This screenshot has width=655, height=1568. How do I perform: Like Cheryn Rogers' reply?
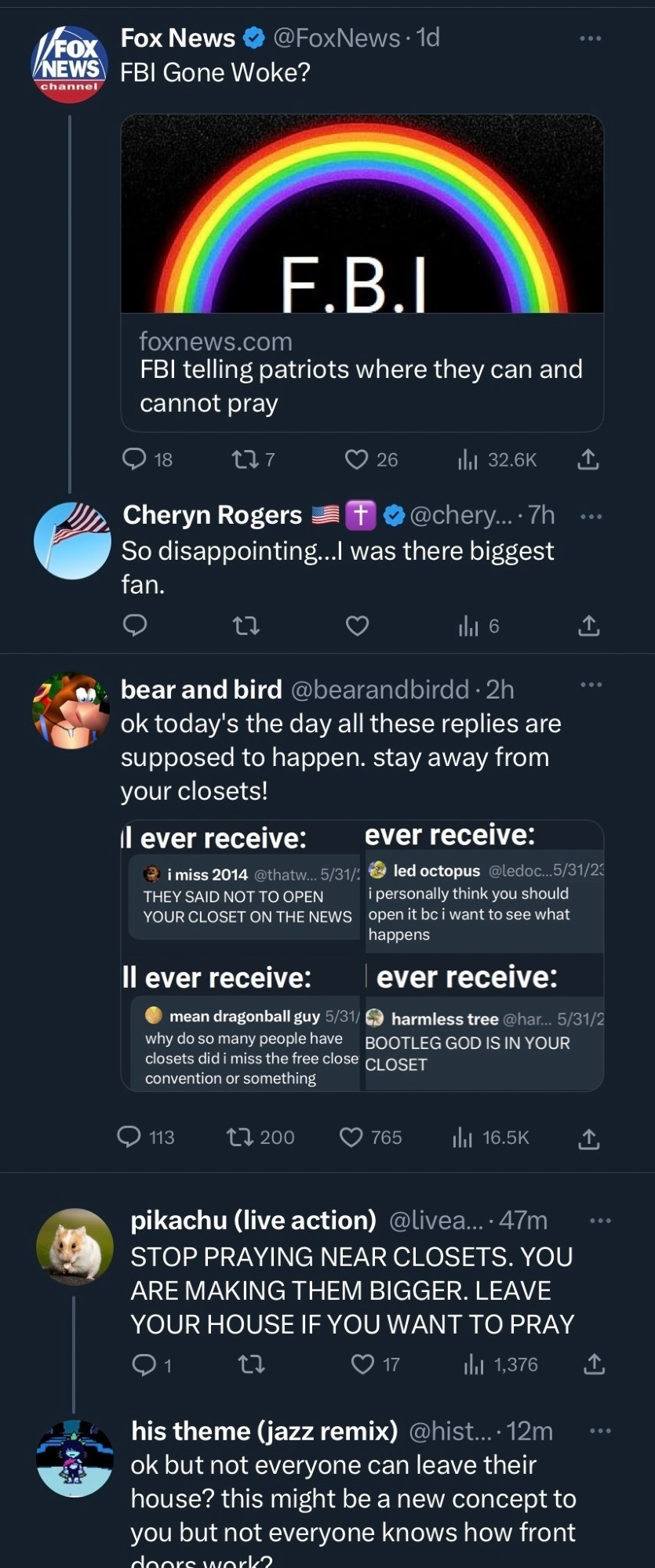(358, 626)
